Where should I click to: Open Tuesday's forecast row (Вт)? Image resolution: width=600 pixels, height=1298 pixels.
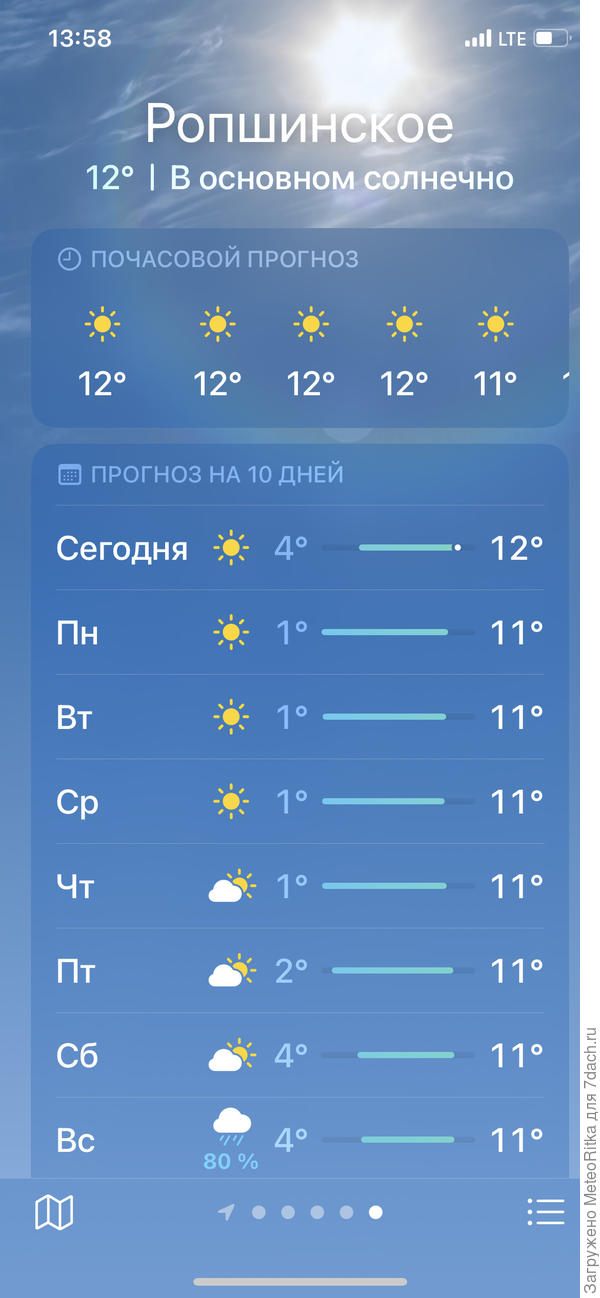(300, 717)
